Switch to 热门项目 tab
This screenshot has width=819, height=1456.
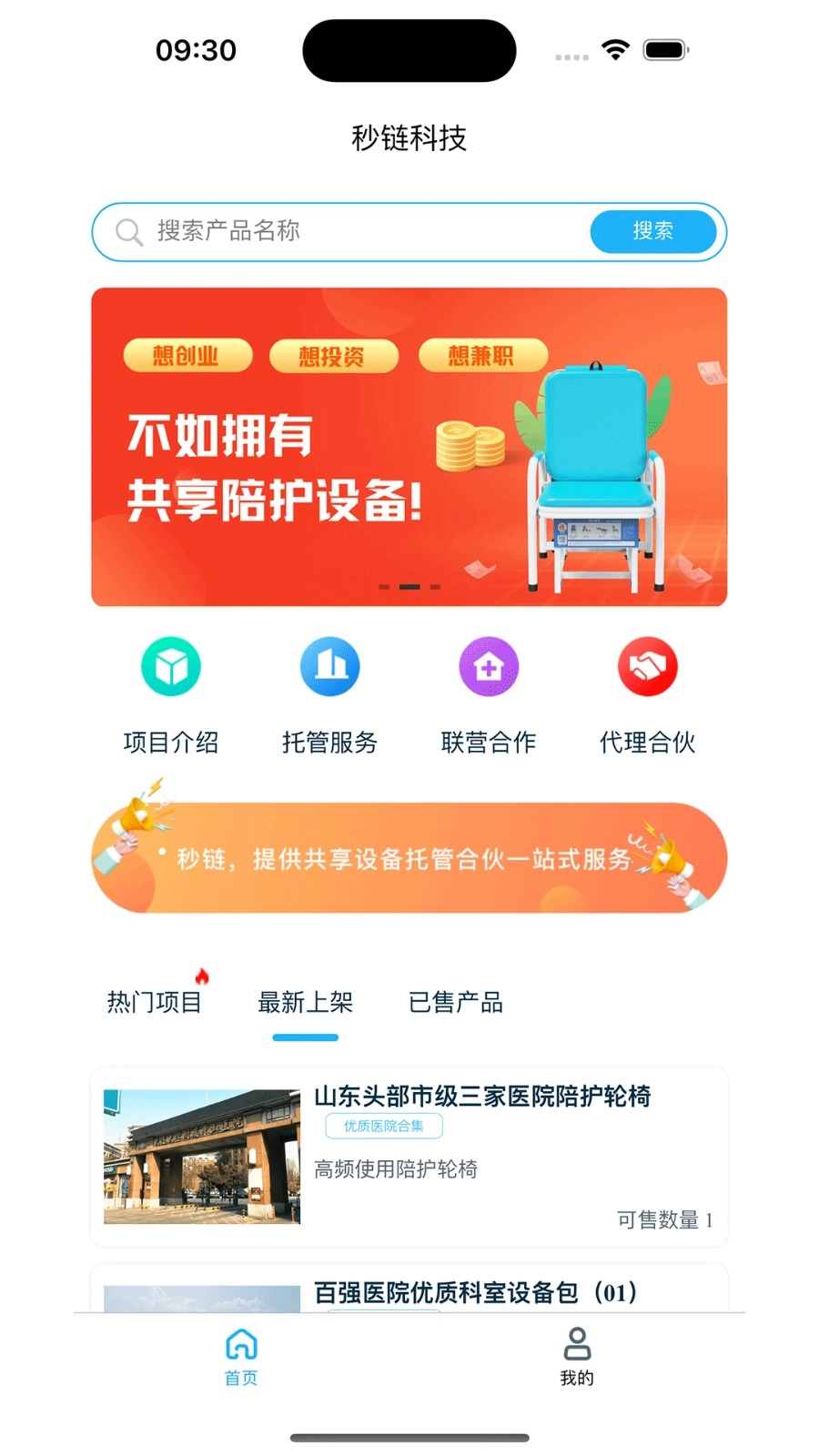pyautogui.click(x=155, y=1002)
